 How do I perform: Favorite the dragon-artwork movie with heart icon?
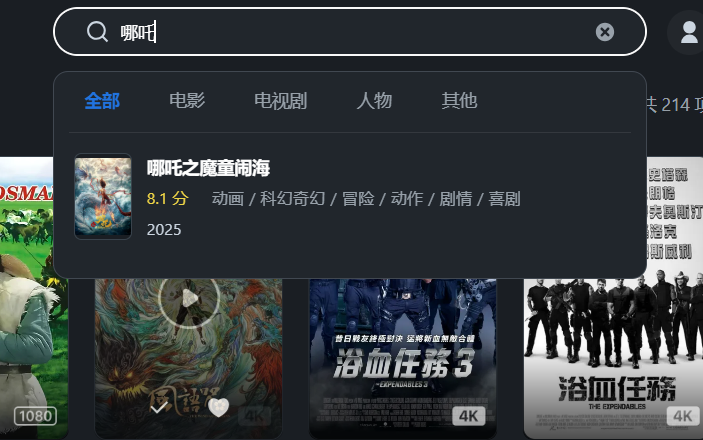(219, 408)
